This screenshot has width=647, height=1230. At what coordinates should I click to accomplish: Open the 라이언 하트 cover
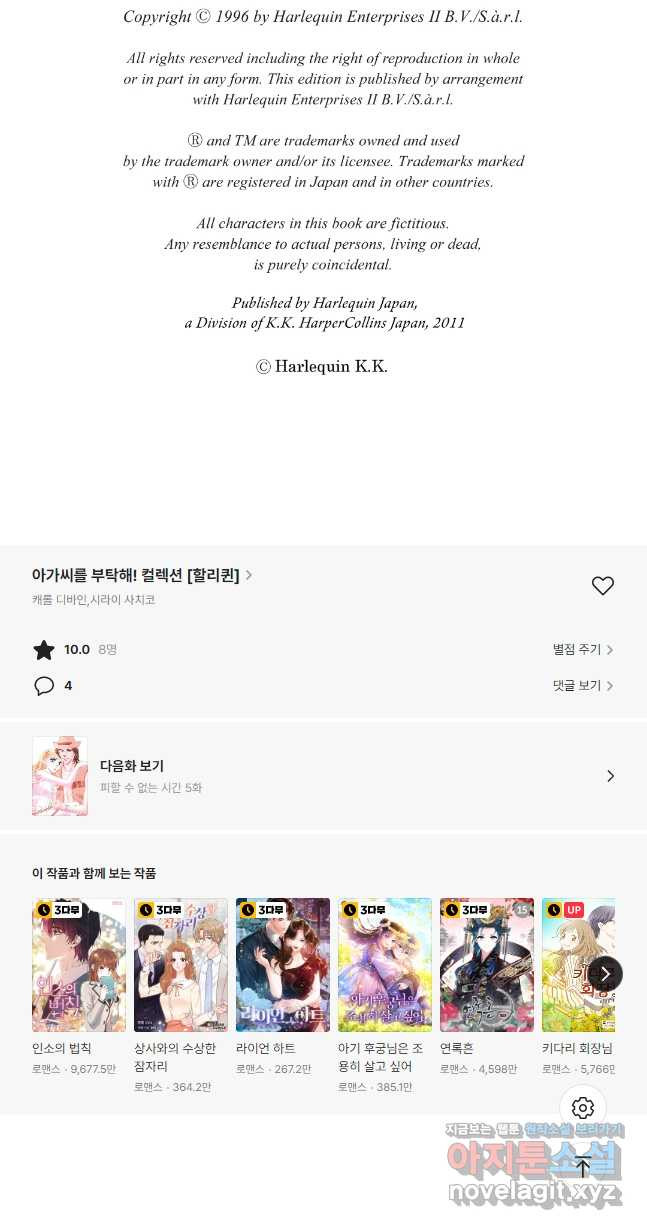(x=283, y=964)
